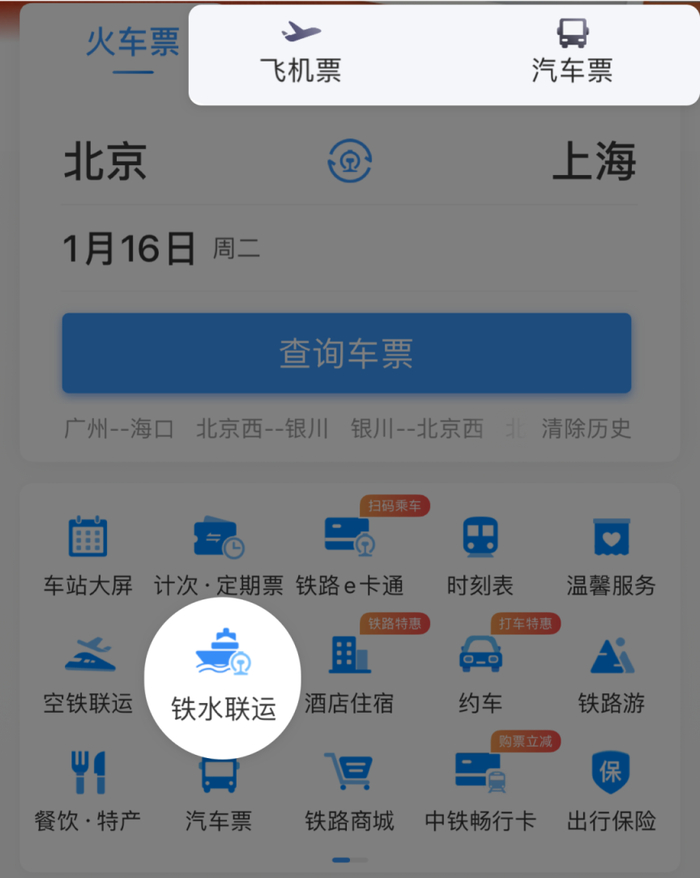Switch to the 汽车票 tab at top
Viewport: 700px width, 878px height.
pyautogui.click(x=572, y=52)
